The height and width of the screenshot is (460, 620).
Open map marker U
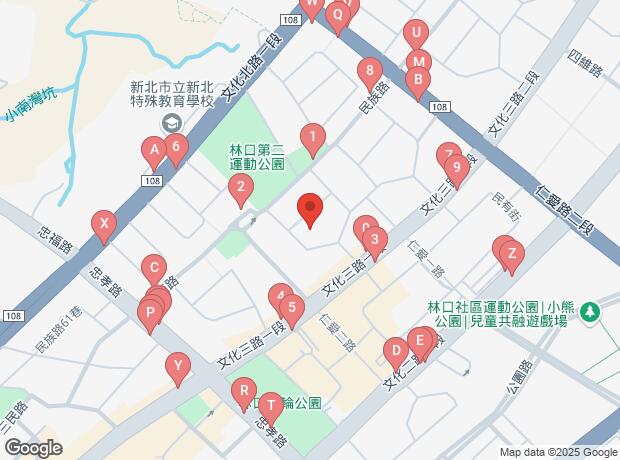pos(415,34)
